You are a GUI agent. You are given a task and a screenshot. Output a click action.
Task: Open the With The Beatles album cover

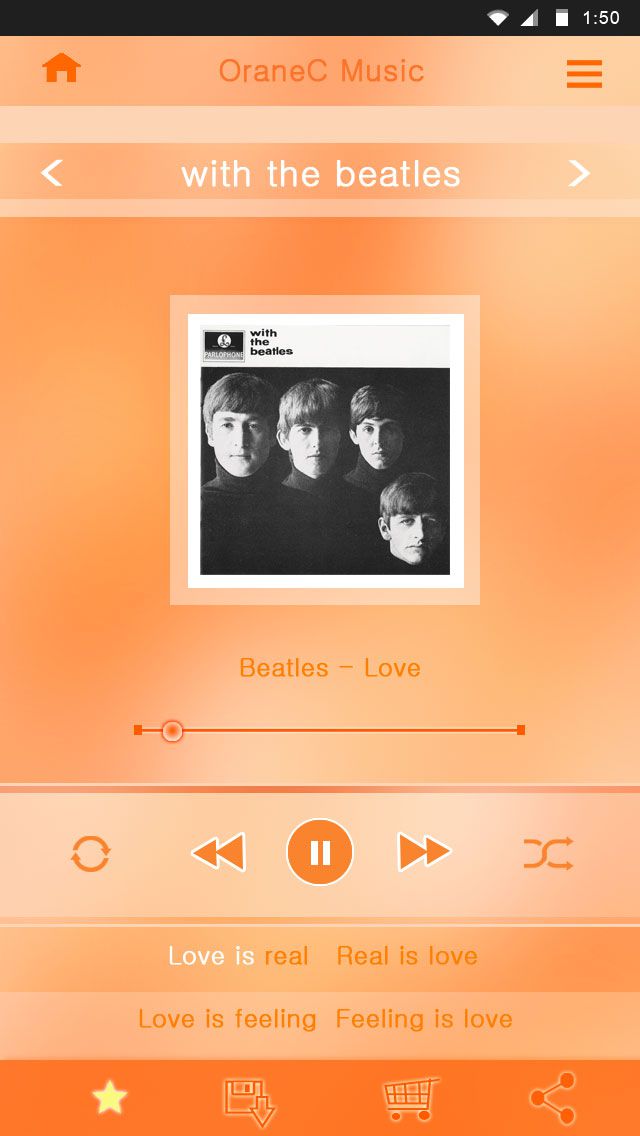(x=325, y=450)
